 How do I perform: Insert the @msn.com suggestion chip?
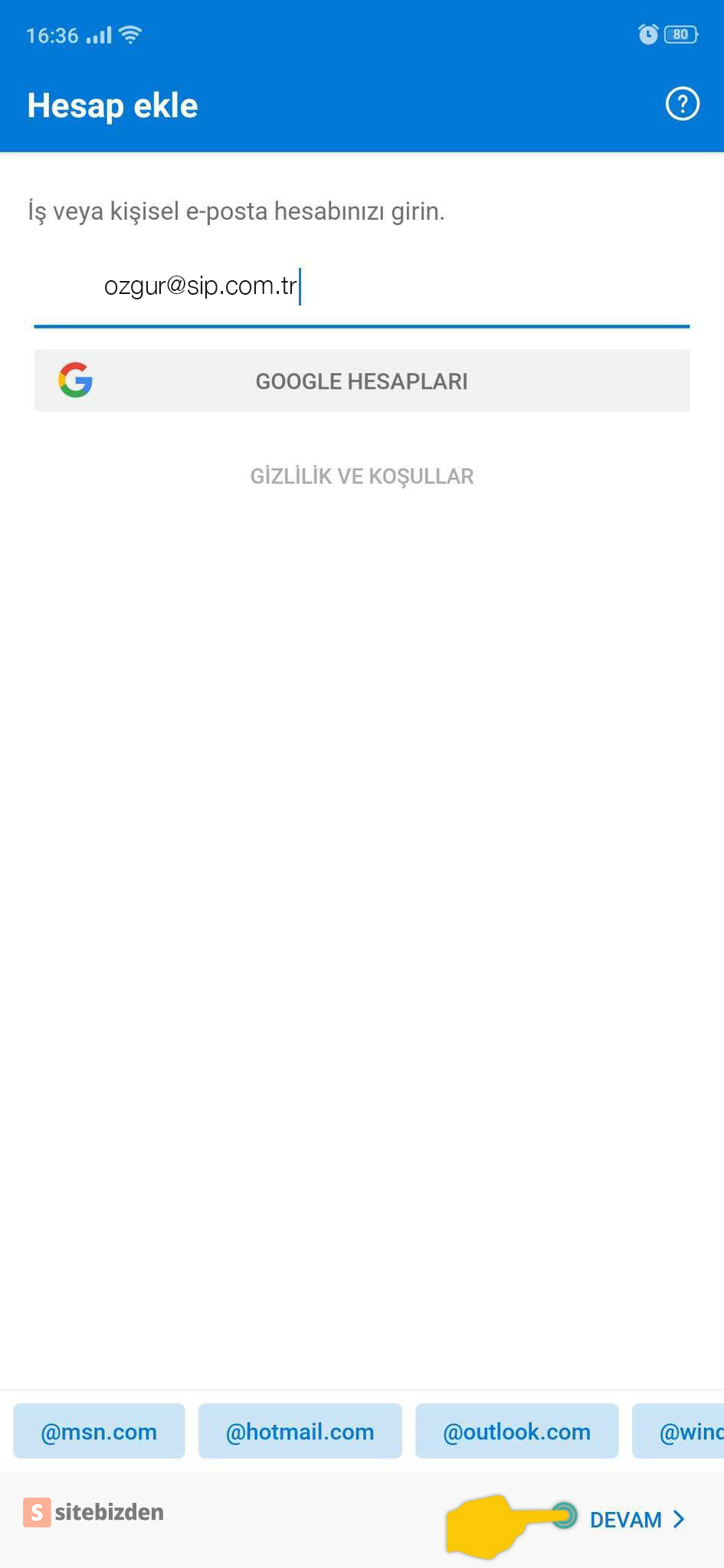pyautogui.click(x=99, y=1431)
